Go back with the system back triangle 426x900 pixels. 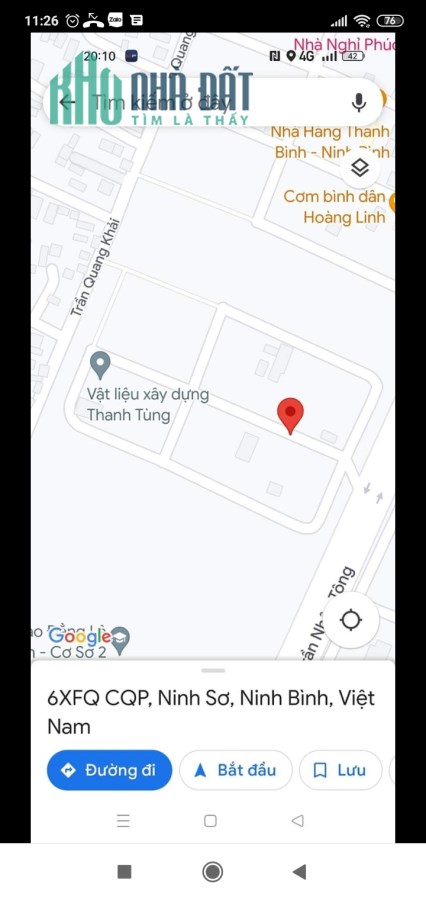[x=299, y=872]
